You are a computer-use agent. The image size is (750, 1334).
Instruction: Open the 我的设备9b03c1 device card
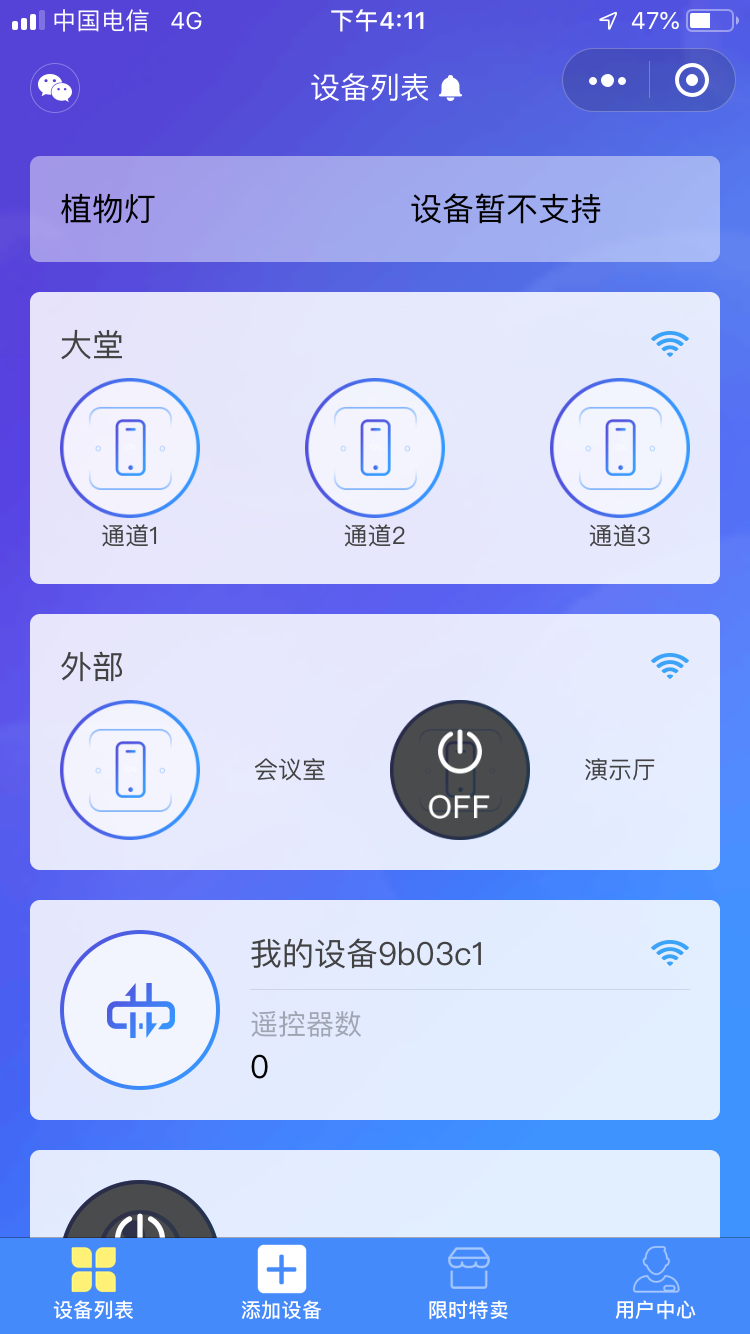(375, 1010)
